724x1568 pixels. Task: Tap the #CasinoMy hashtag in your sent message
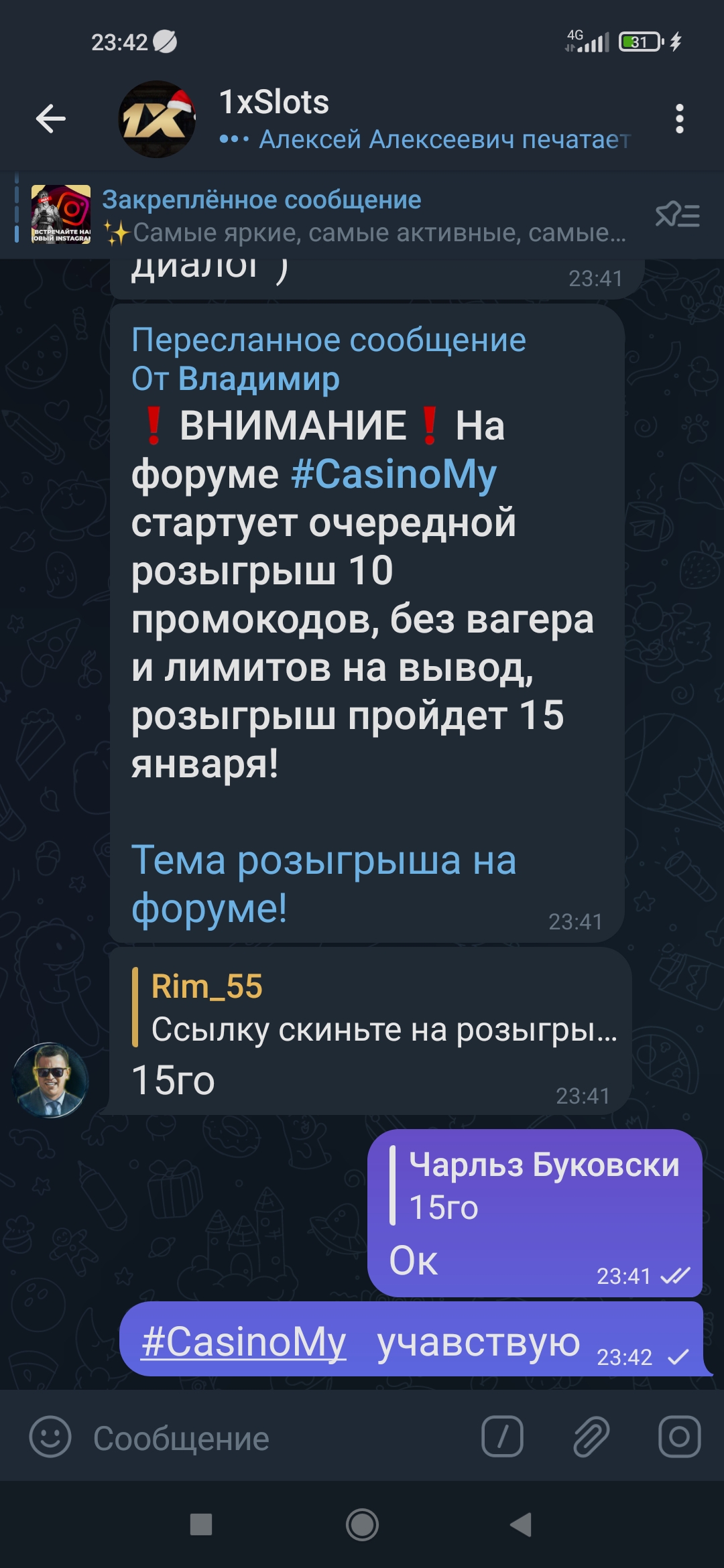point(243,1342)
